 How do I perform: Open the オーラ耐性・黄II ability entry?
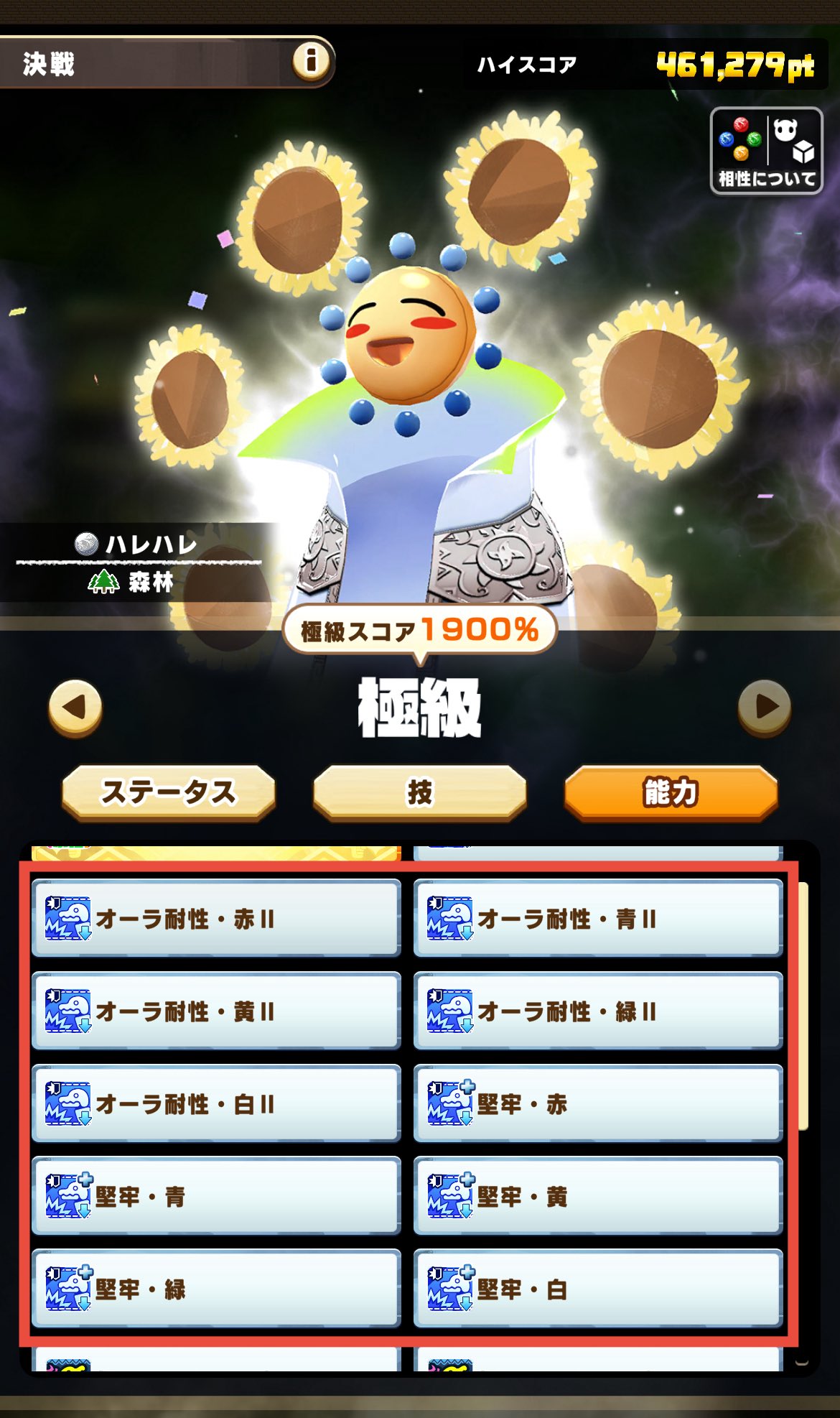pyautogui.click(x=215, y=1009)
